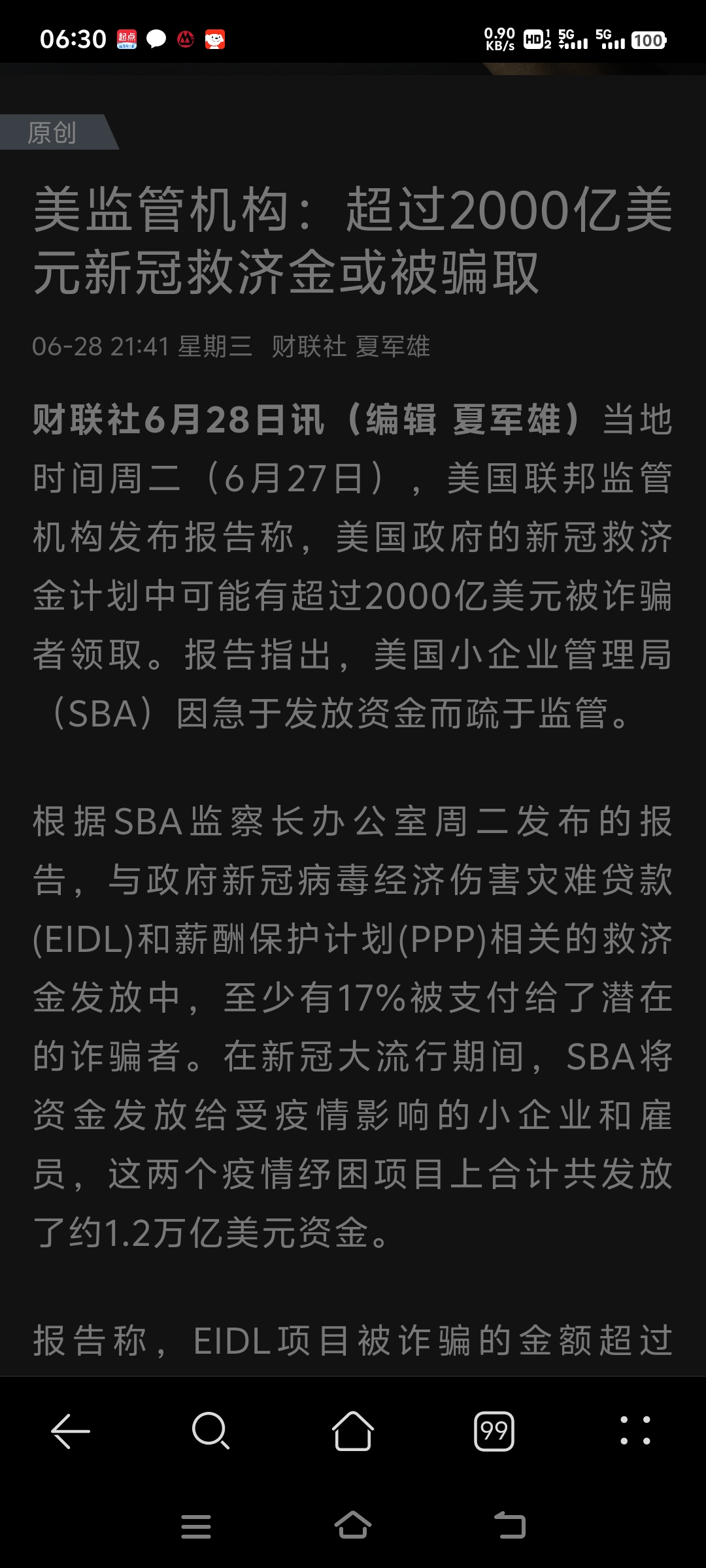Open the browser search icon
Image resolution: width=706 pixels, height=1568 pixels.
pos(210,1431)
